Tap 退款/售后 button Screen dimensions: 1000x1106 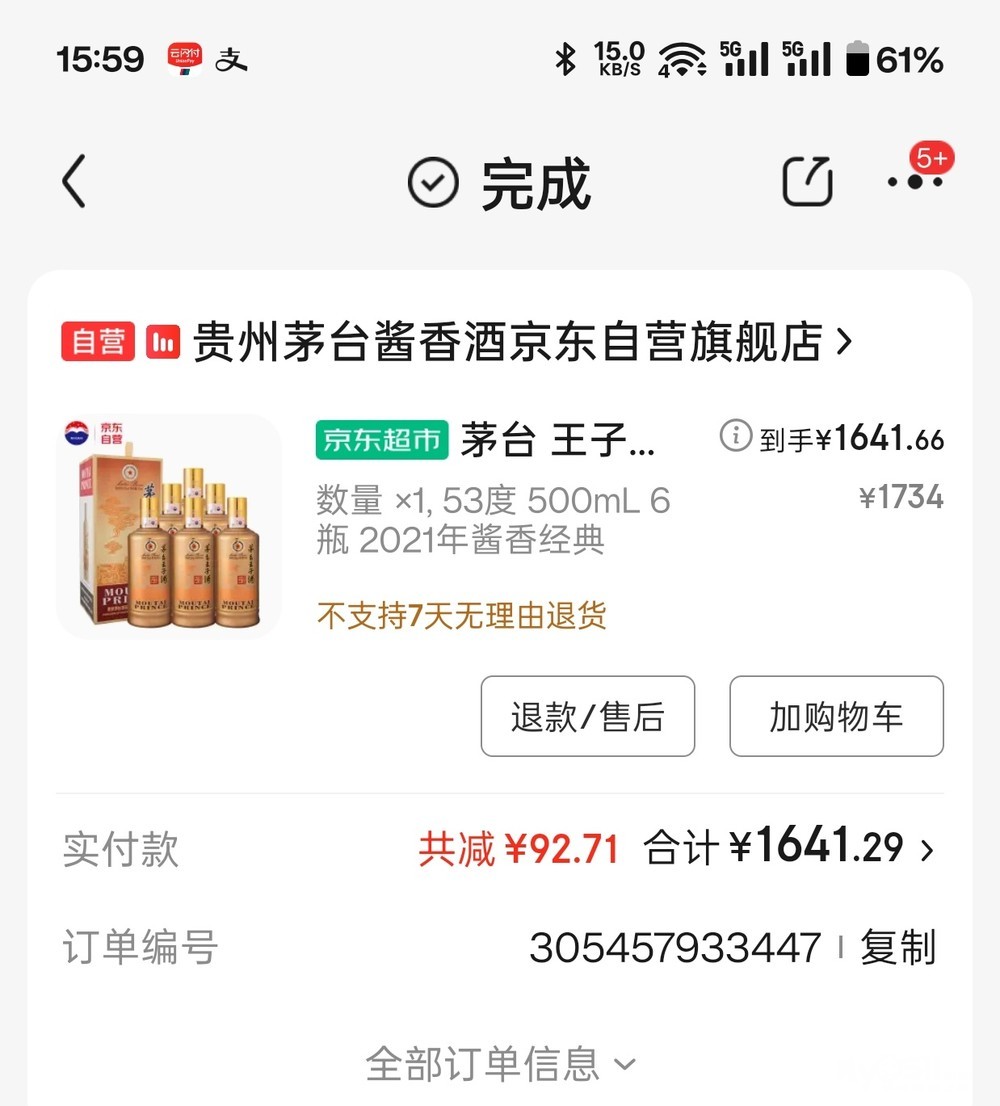(x=588, y=716)
